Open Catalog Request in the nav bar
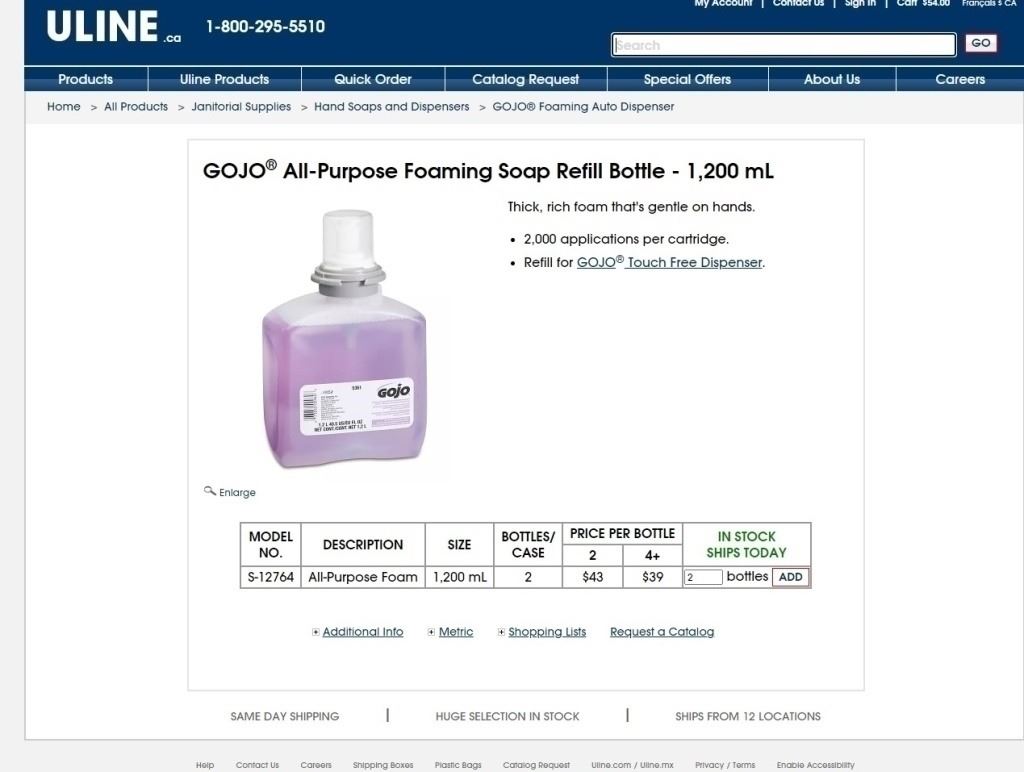1024x772 pixels. coord(525,79)
